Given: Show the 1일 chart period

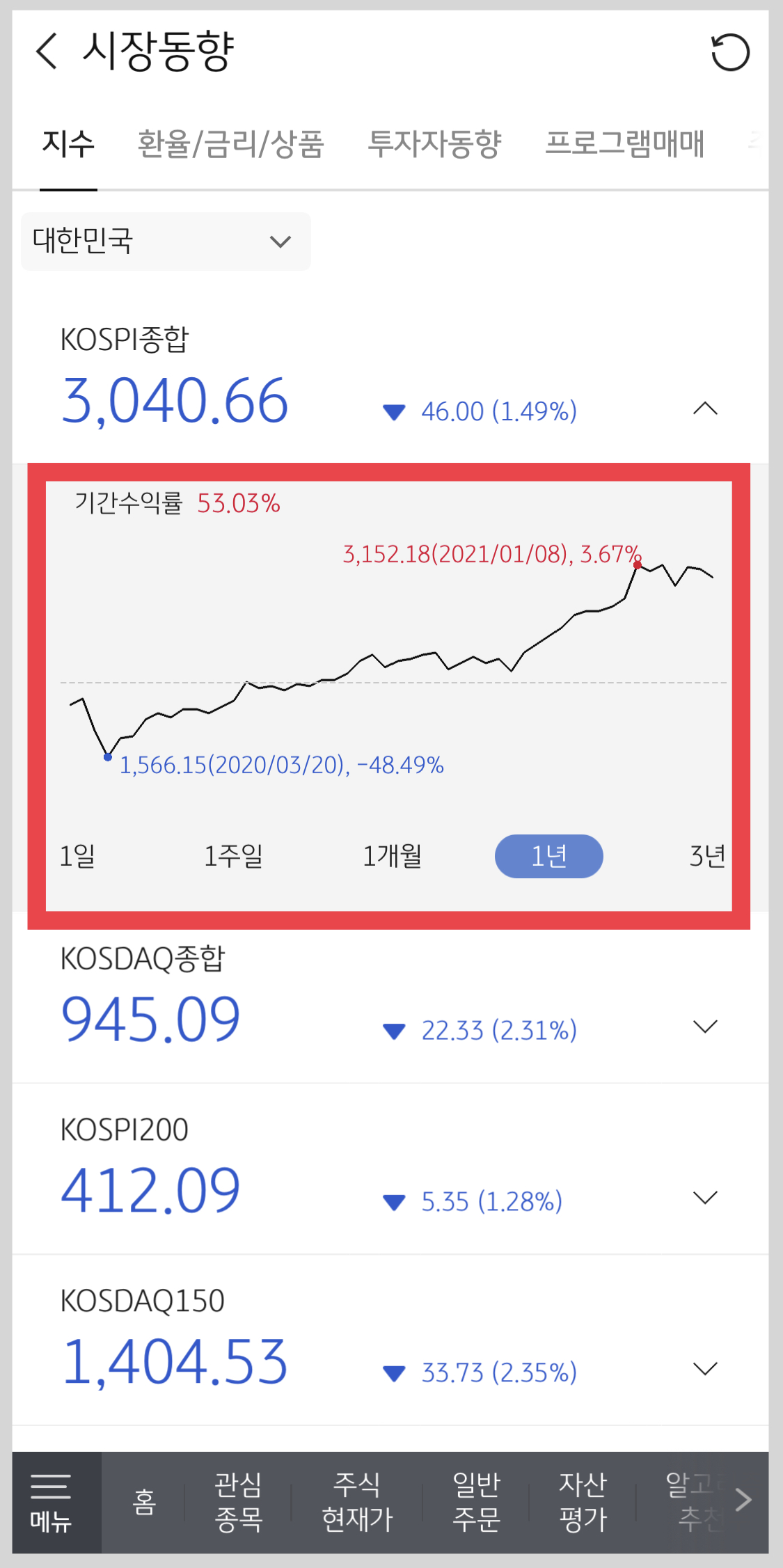Looking at the screenshot, I should 77,856.
